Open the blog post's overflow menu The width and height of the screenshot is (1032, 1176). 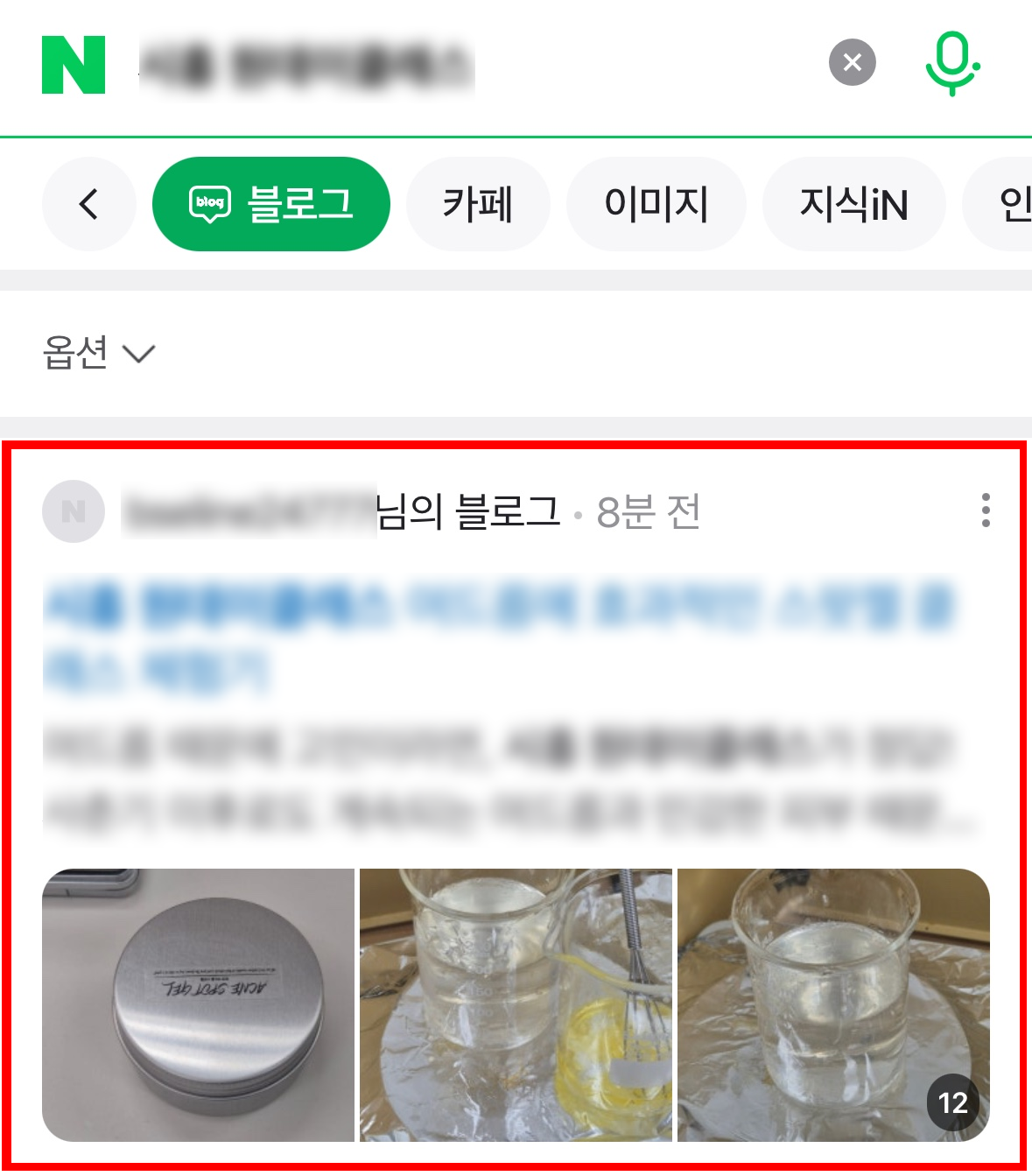986,511
